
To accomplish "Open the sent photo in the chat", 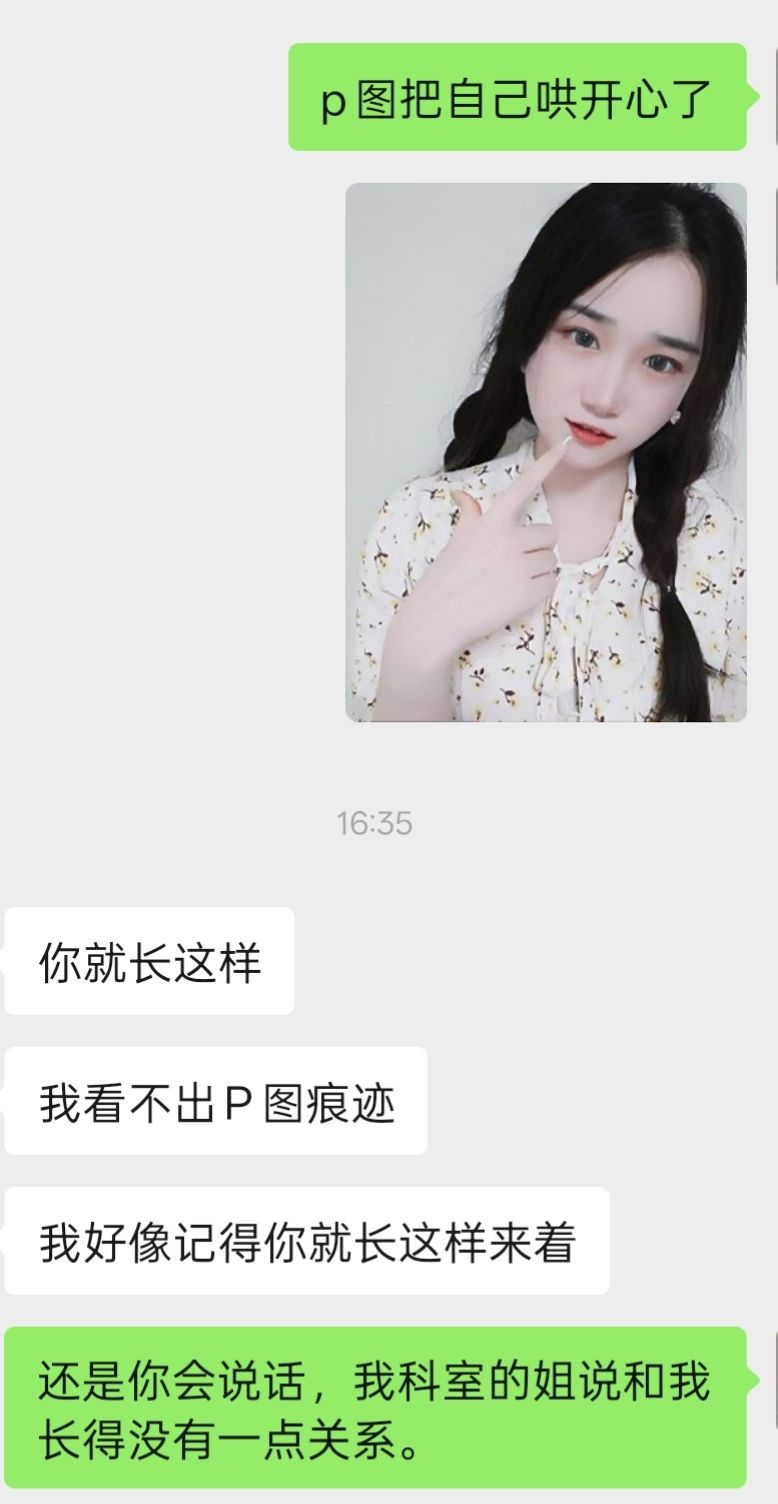I will (546, 452).
